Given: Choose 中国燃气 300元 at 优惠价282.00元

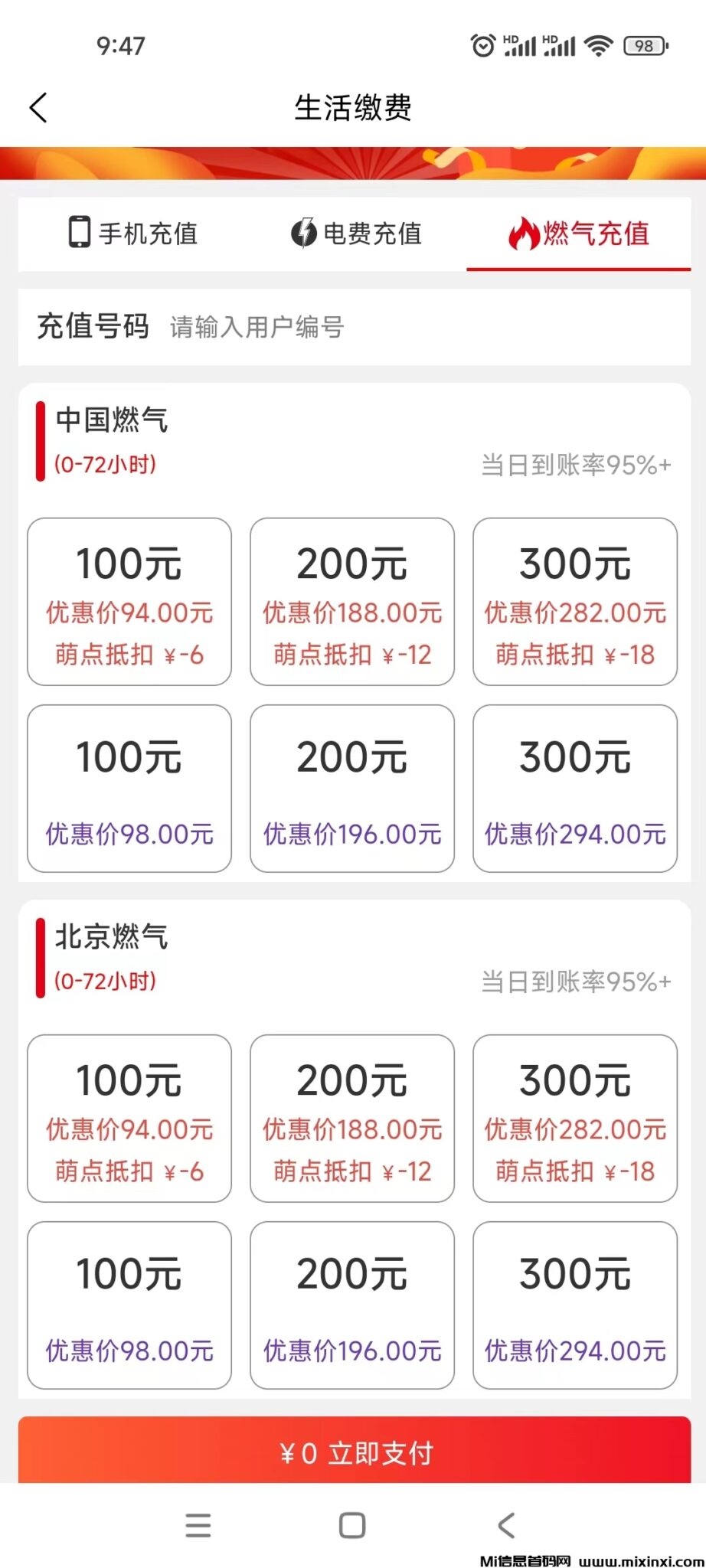Looking at the screenshot, I should 575,602.
